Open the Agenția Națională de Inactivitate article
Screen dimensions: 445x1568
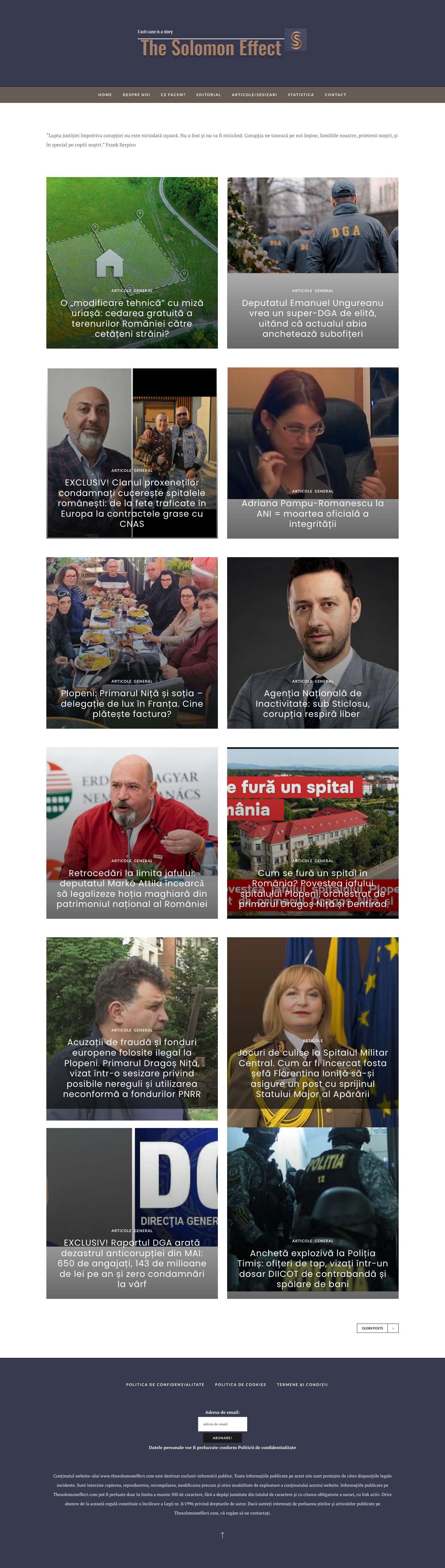[x=312, y=703]
